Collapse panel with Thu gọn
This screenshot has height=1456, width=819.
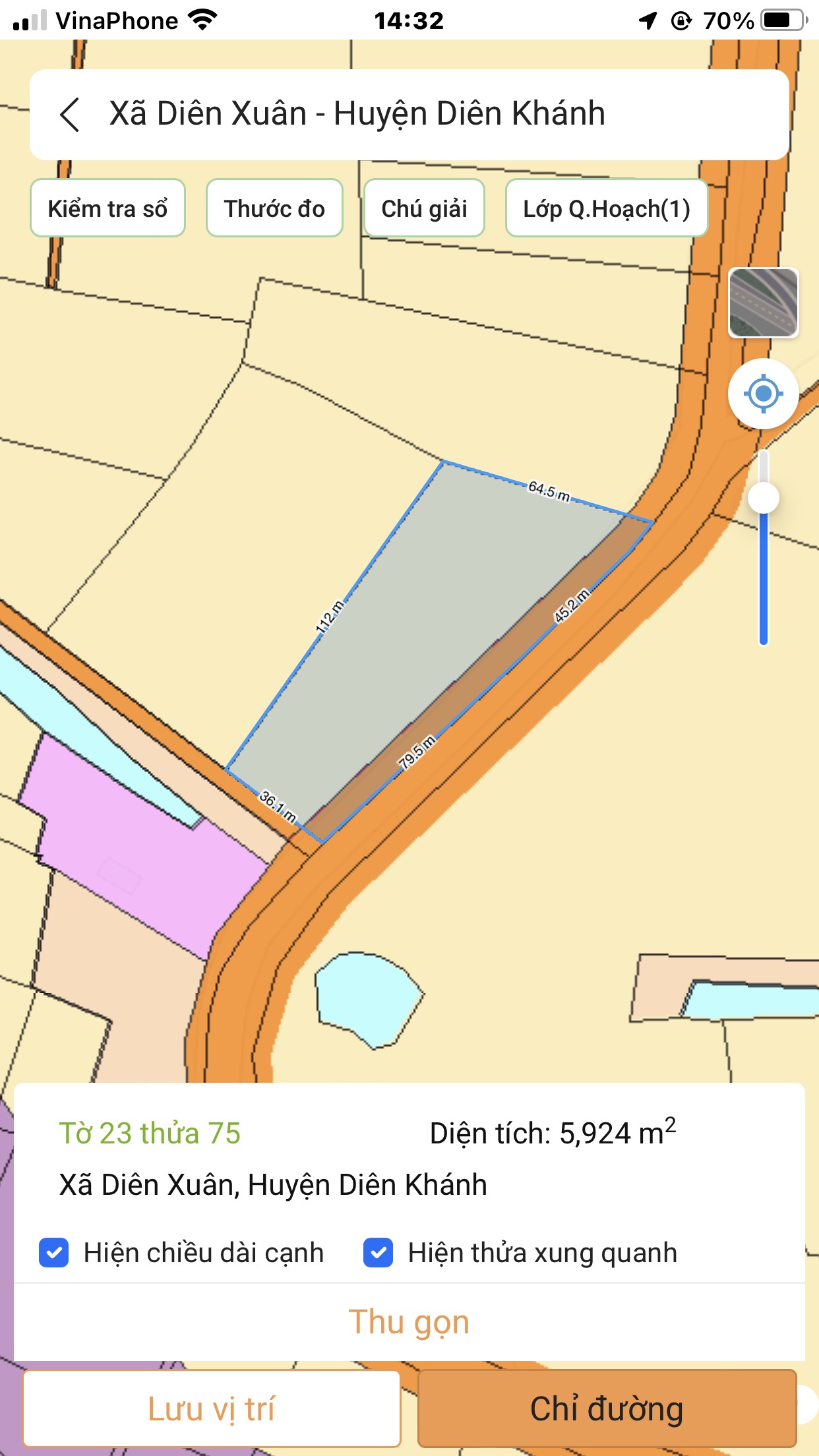click(x=409, y=1322)
